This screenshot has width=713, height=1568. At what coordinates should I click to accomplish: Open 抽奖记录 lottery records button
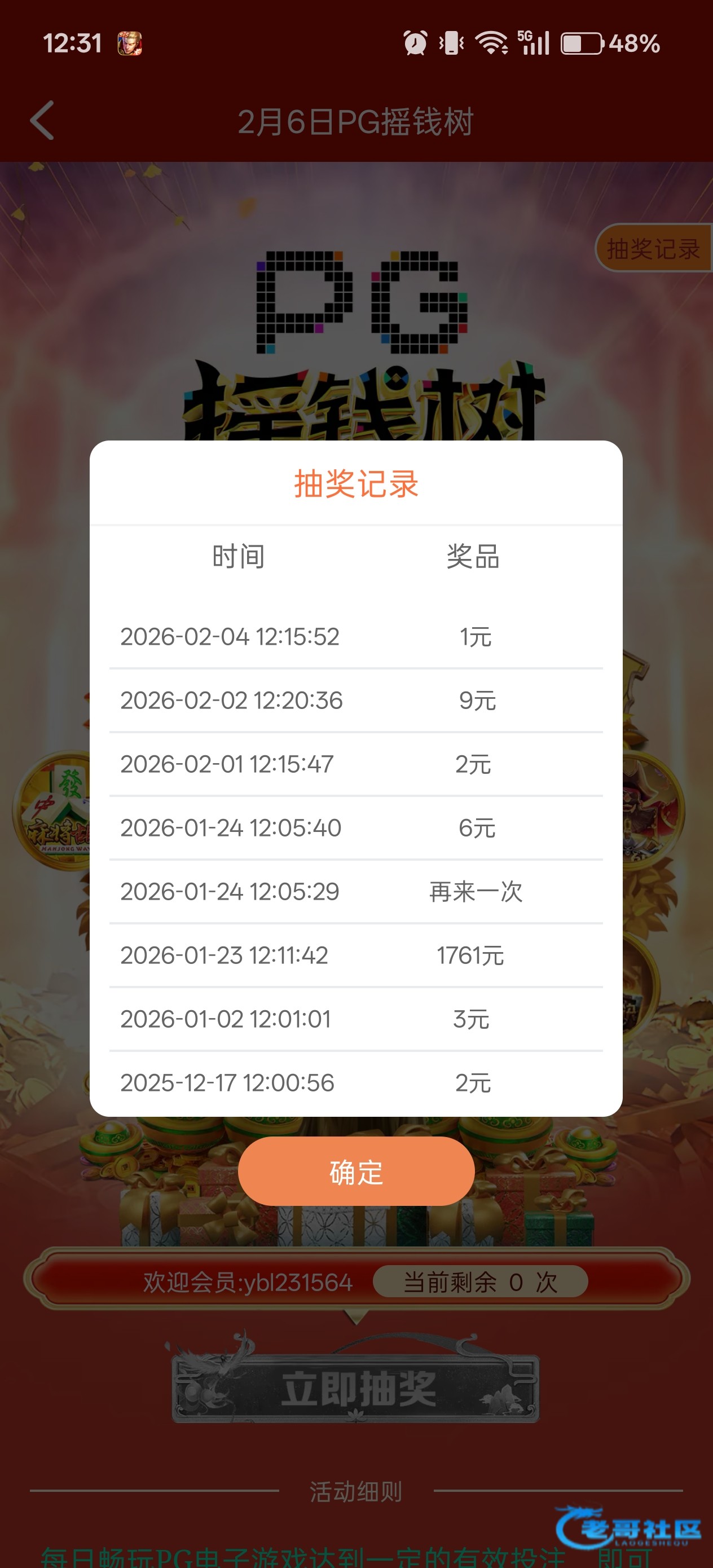653,248
